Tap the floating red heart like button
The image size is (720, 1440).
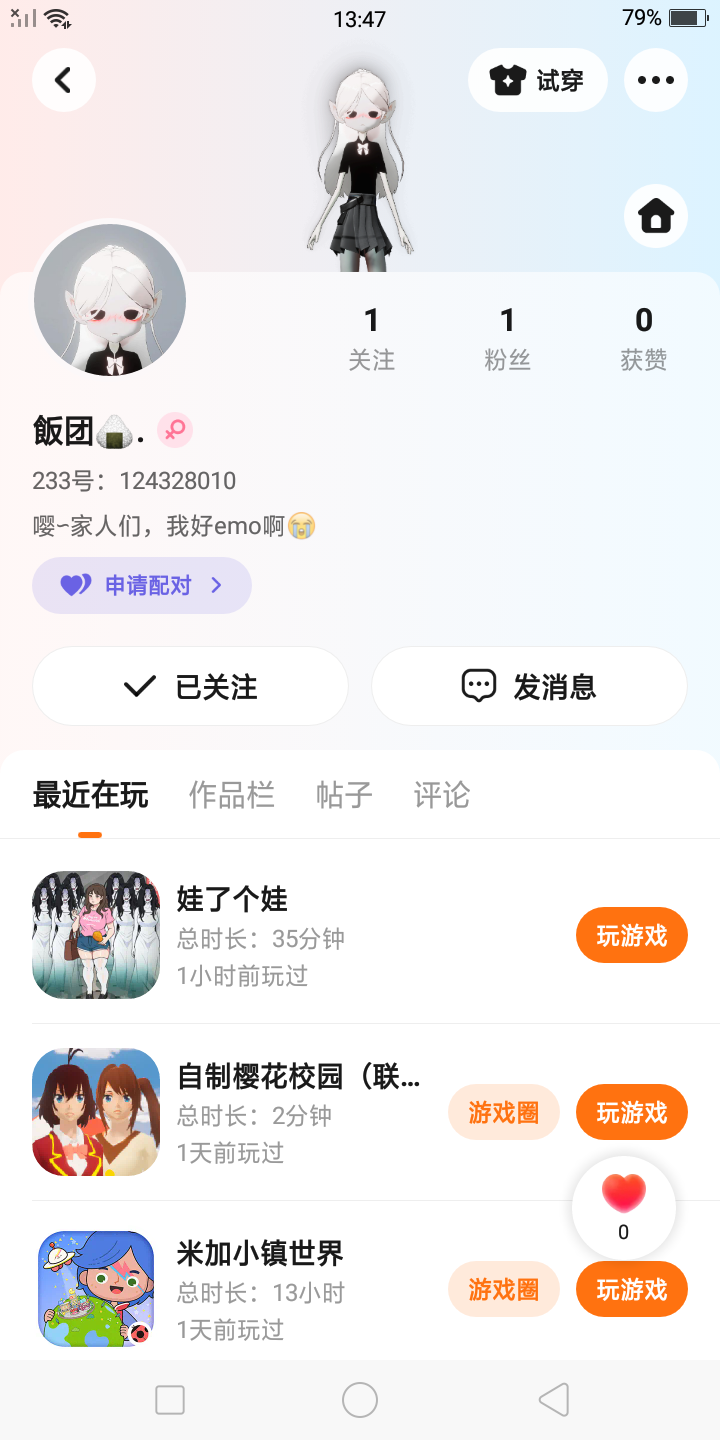click(x=624, y=1197)
